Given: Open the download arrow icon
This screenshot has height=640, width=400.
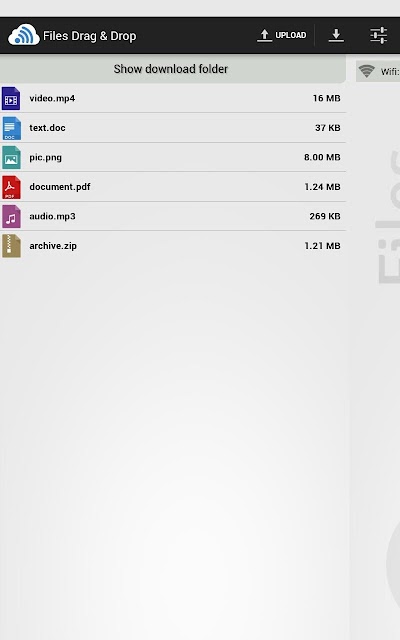Looking at the screenshot, I should coord(336,35).
